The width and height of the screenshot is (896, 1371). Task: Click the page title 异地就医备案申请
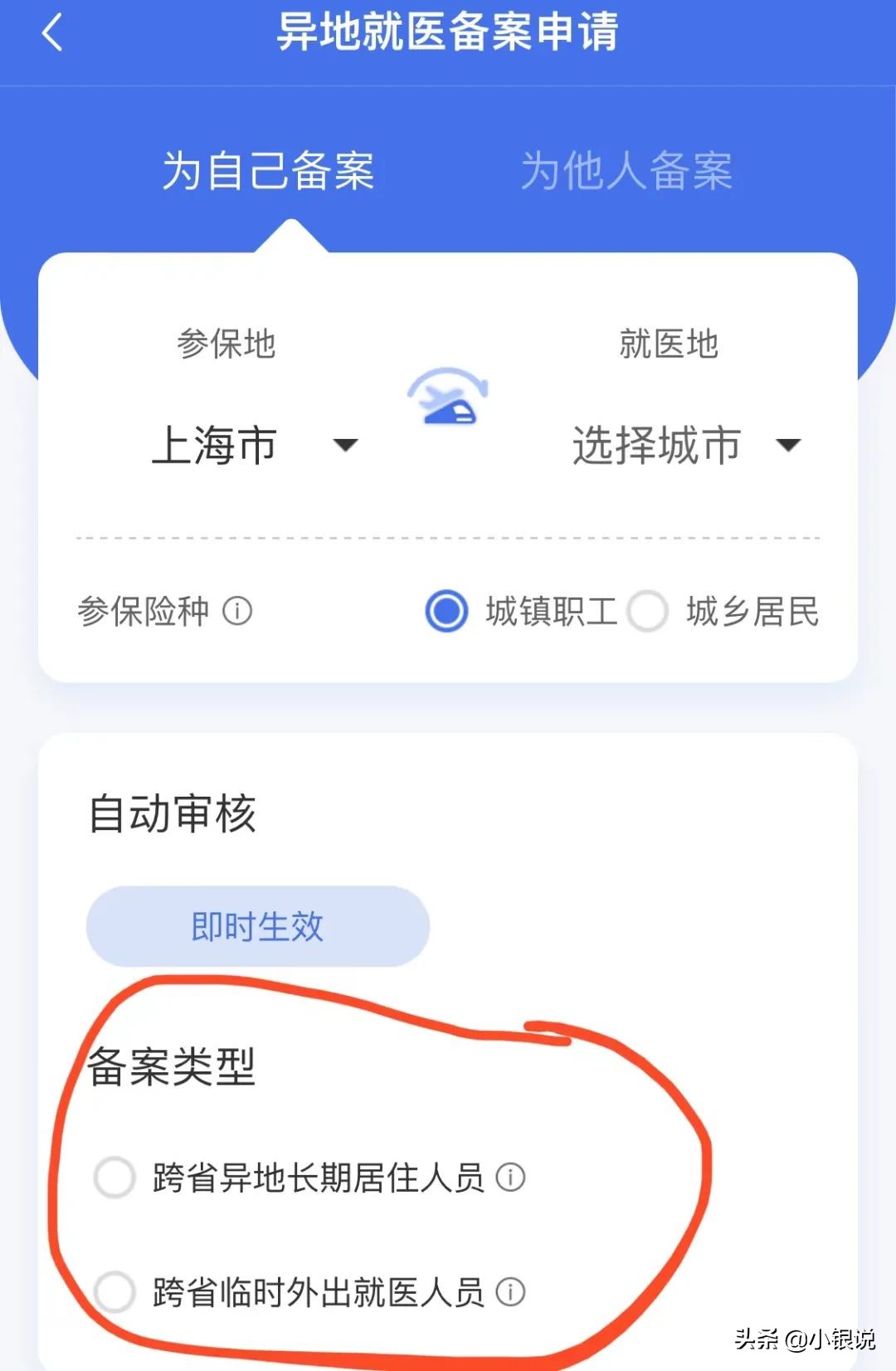coord(448,32)
